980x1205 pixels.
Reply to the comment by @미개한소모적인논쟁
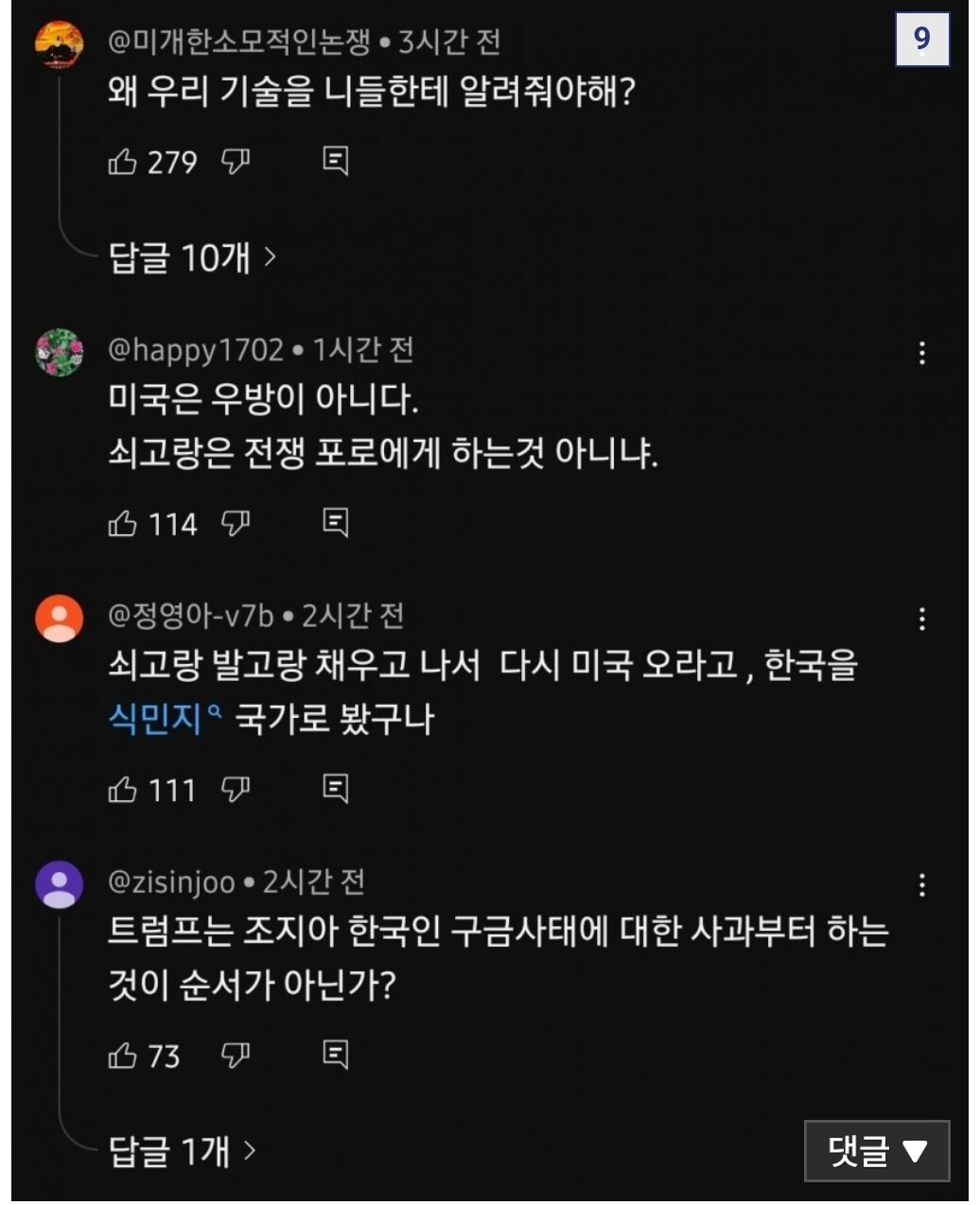point(336,162)
